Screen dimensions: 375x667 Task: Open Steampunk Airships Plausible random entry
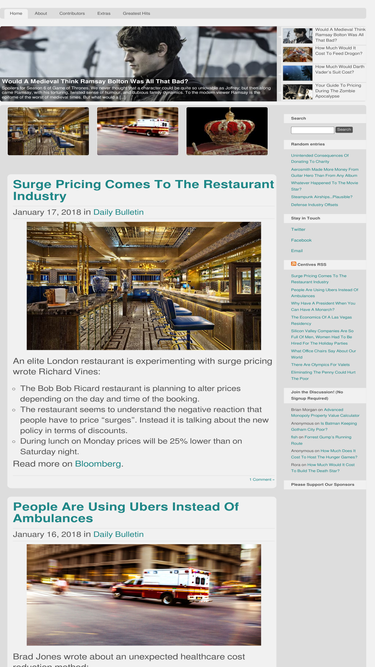point(321,197)
